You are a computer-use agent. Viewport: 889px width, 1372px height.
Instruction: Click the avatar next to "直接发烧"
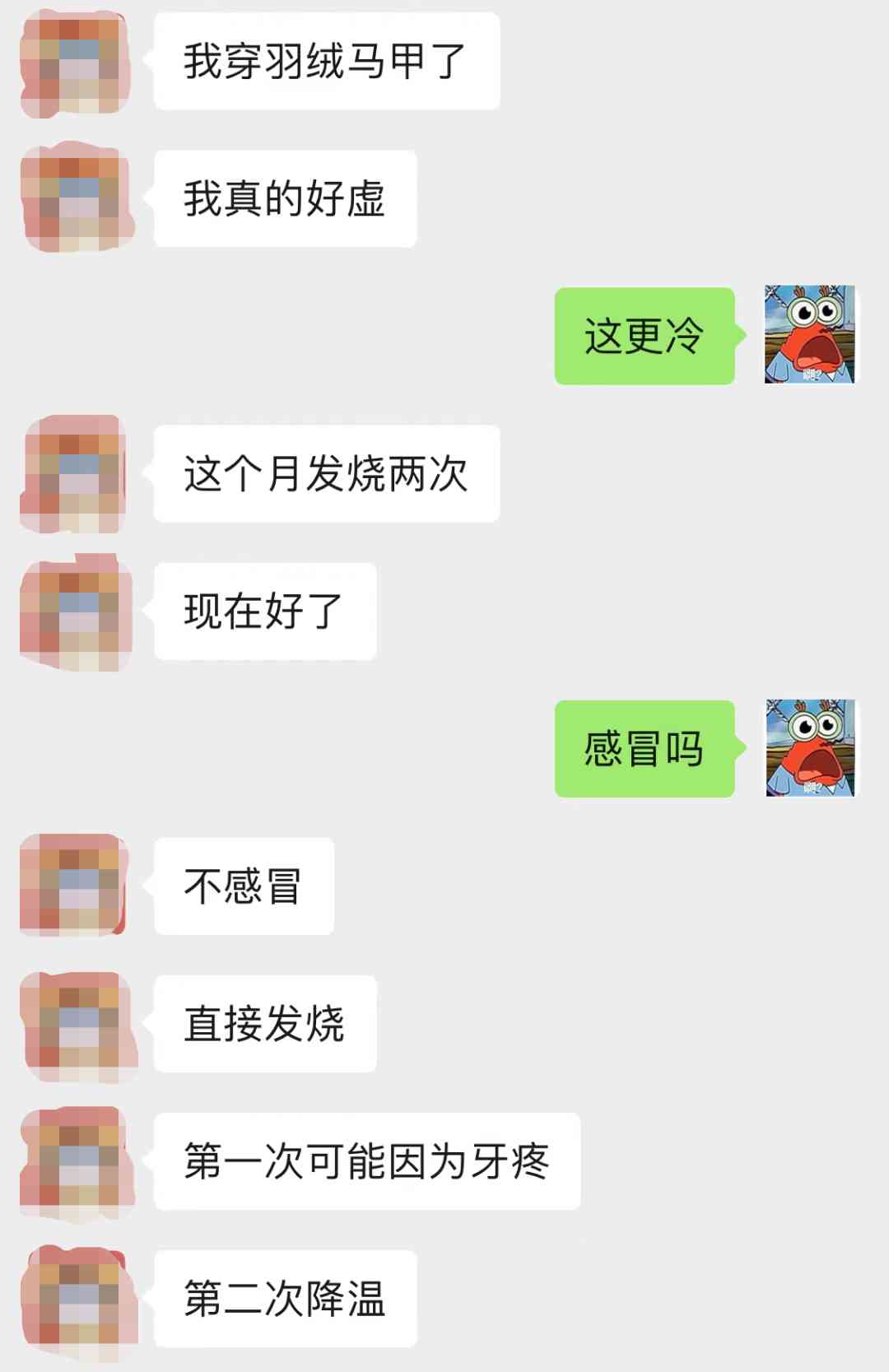[78, 1023]
